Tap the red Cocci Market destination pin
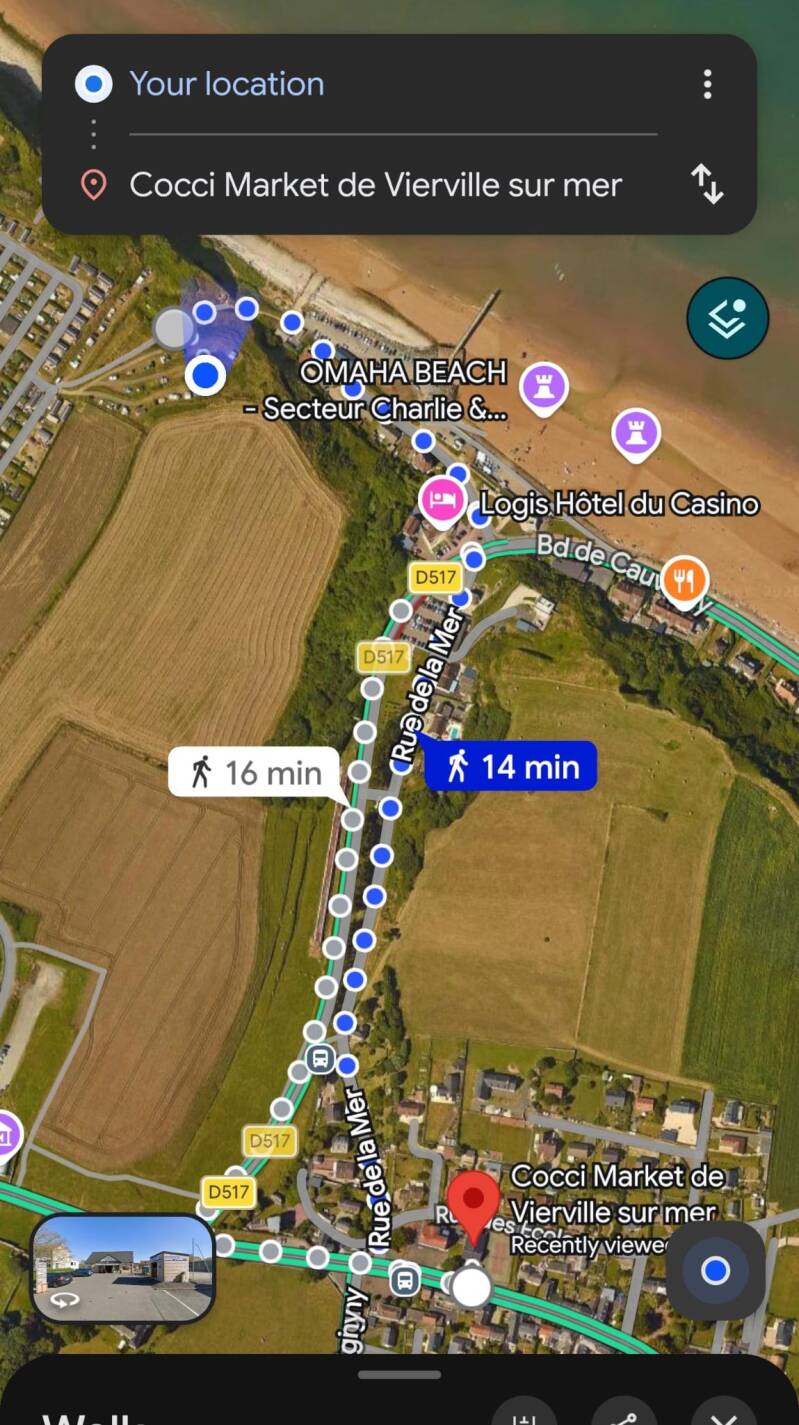This screenshot has height=1425, width=799. (472, 1206)
